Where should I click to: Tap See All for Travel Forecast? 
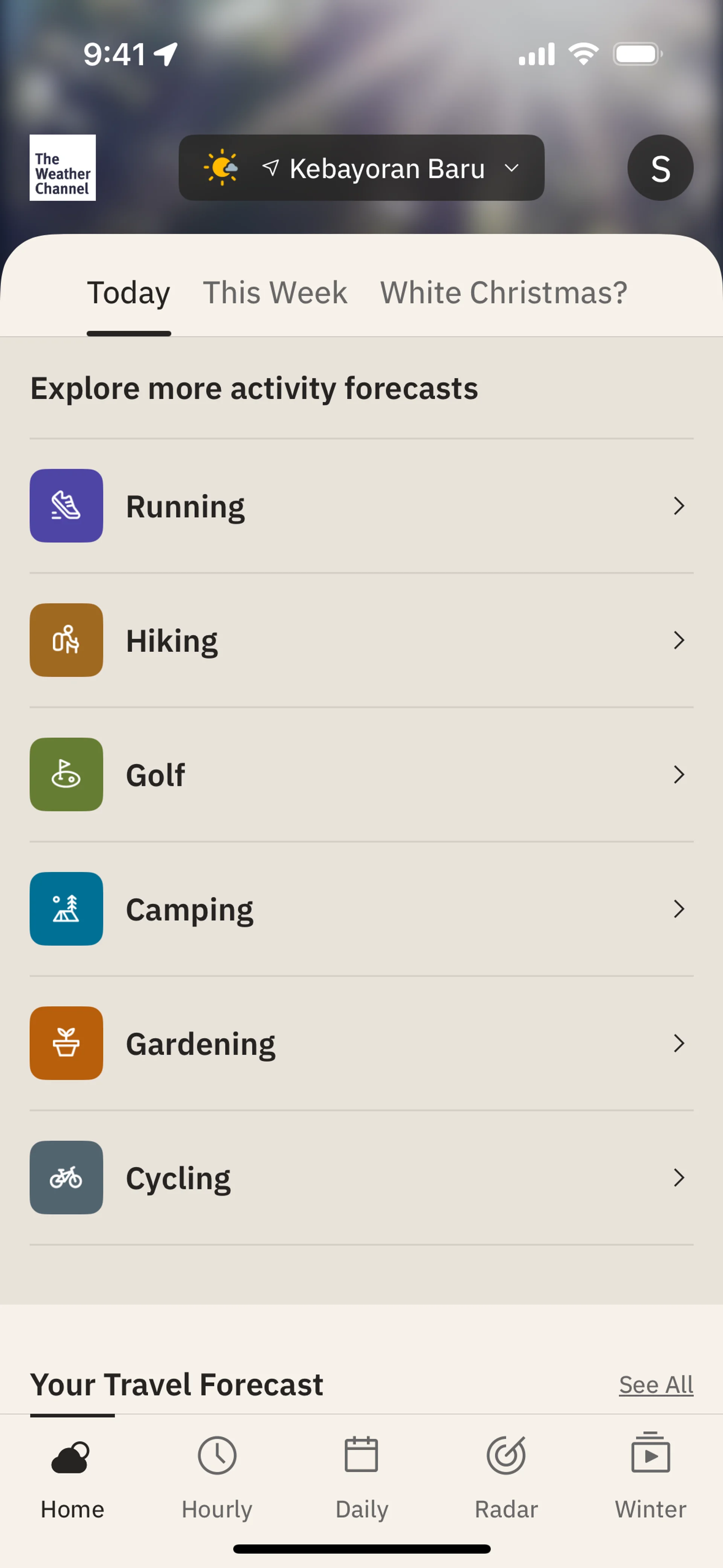coord(656,1385)
